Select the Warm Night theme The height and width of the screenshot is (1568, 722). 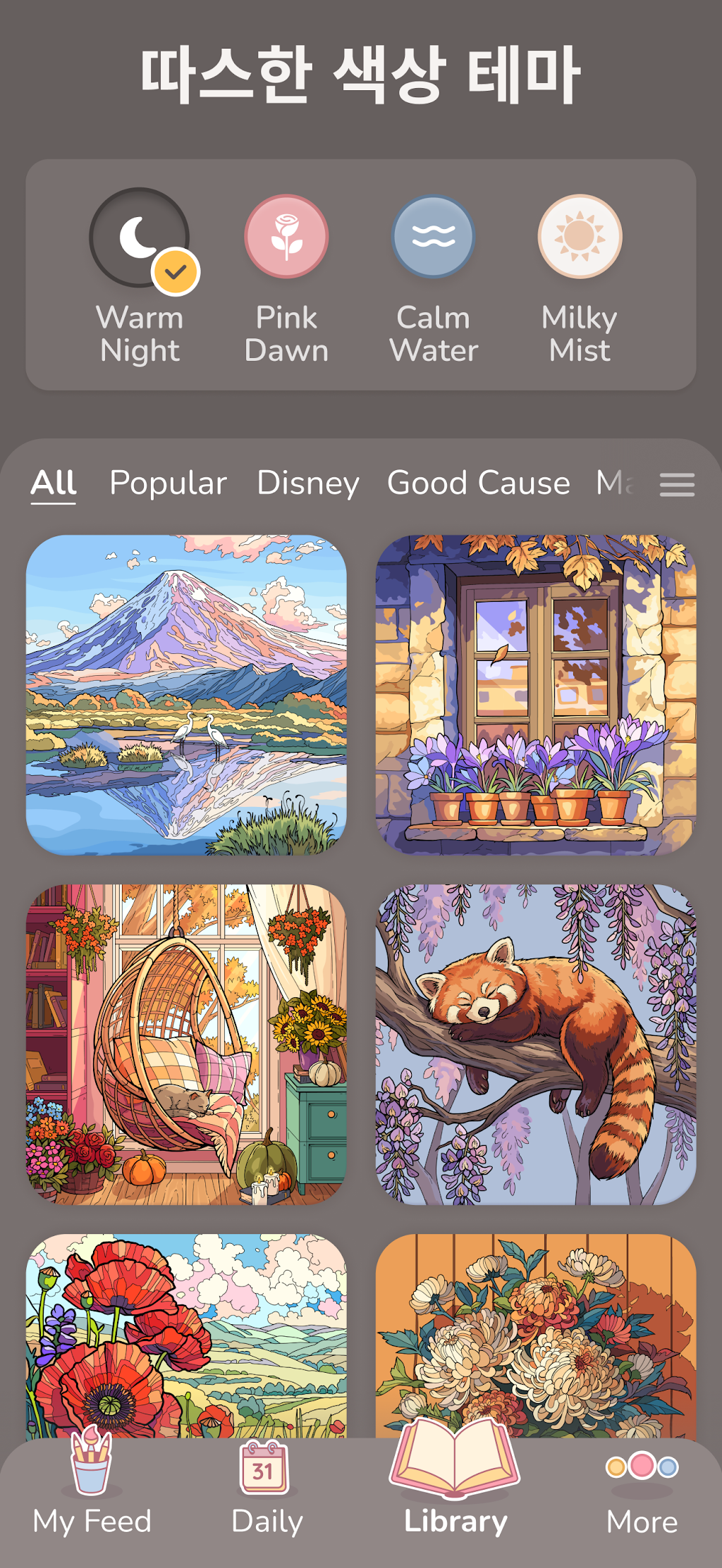coord(140,276)
